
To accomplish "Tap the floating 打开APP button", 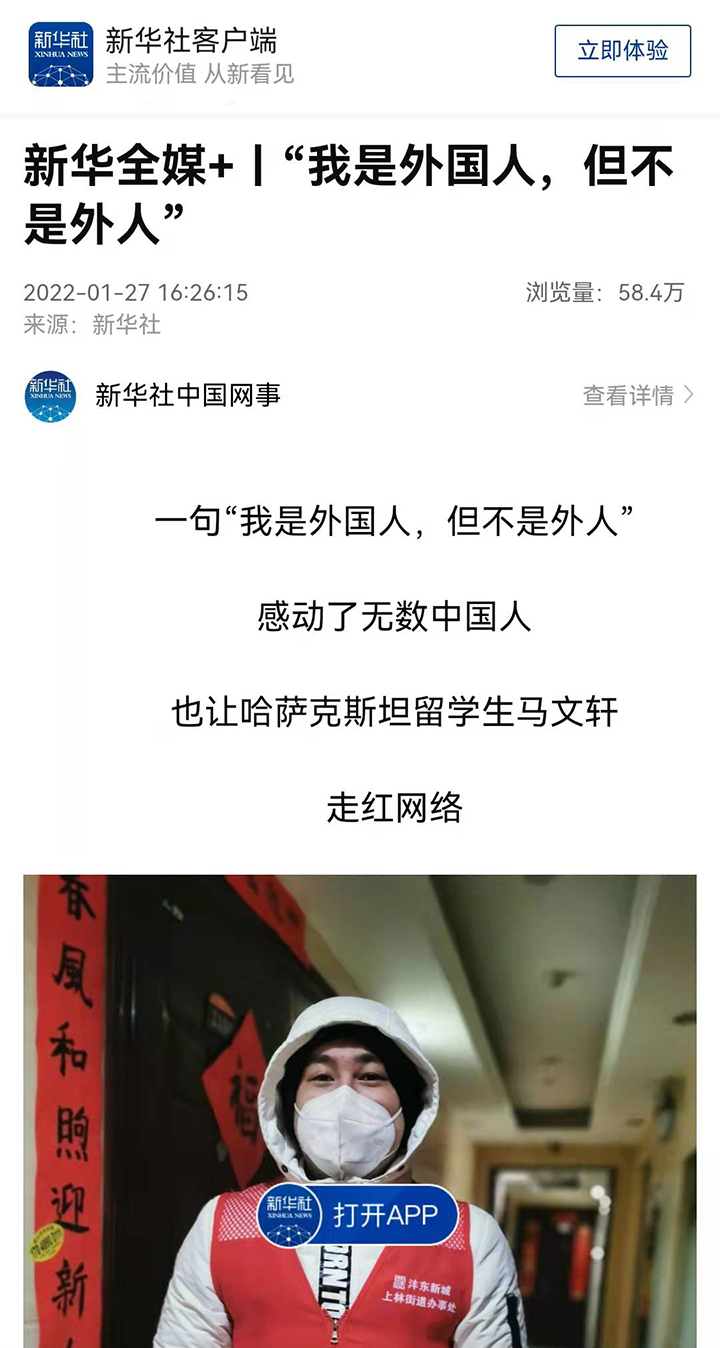I will pos(357,1215).
